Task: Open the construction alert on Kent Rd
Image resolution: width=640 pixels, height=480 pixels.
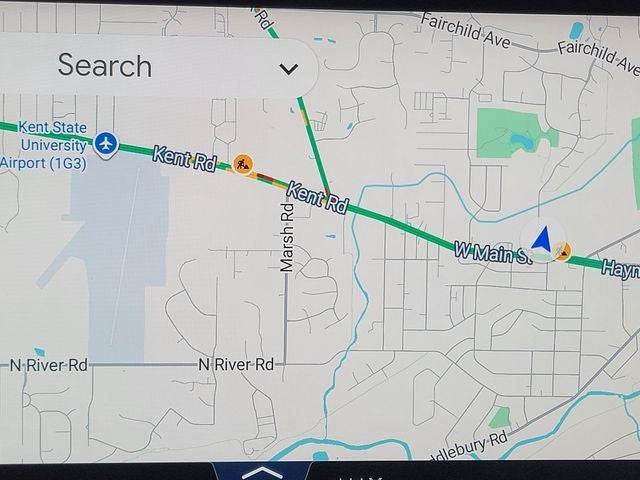Action: click(243, 162)
